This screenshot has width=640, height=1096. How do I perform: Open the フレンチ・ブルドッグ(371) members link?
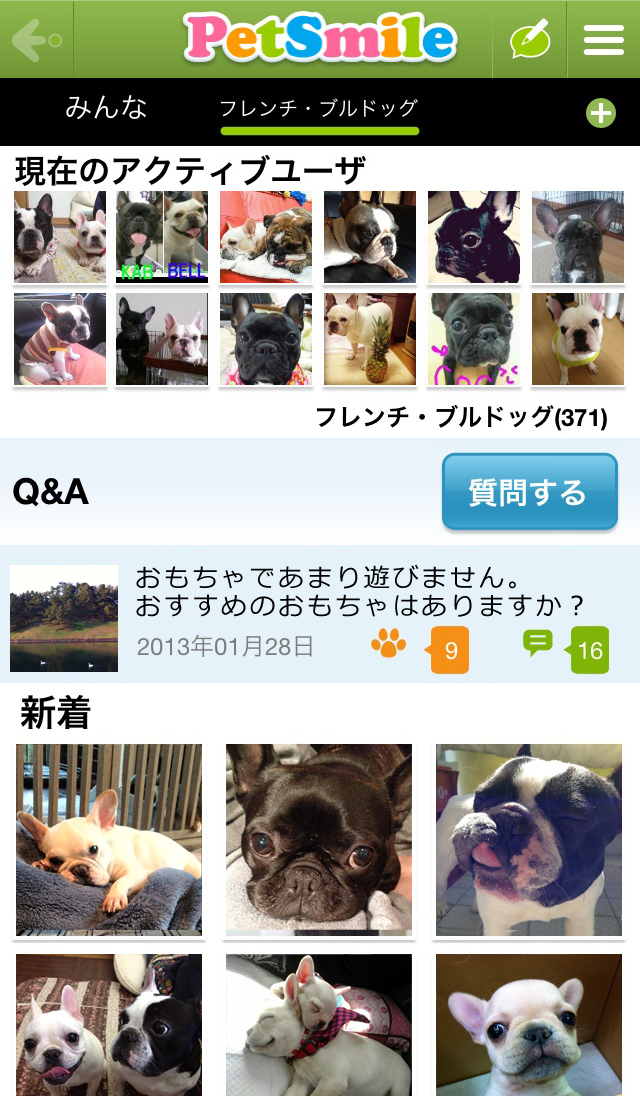[x=461, y=417]
